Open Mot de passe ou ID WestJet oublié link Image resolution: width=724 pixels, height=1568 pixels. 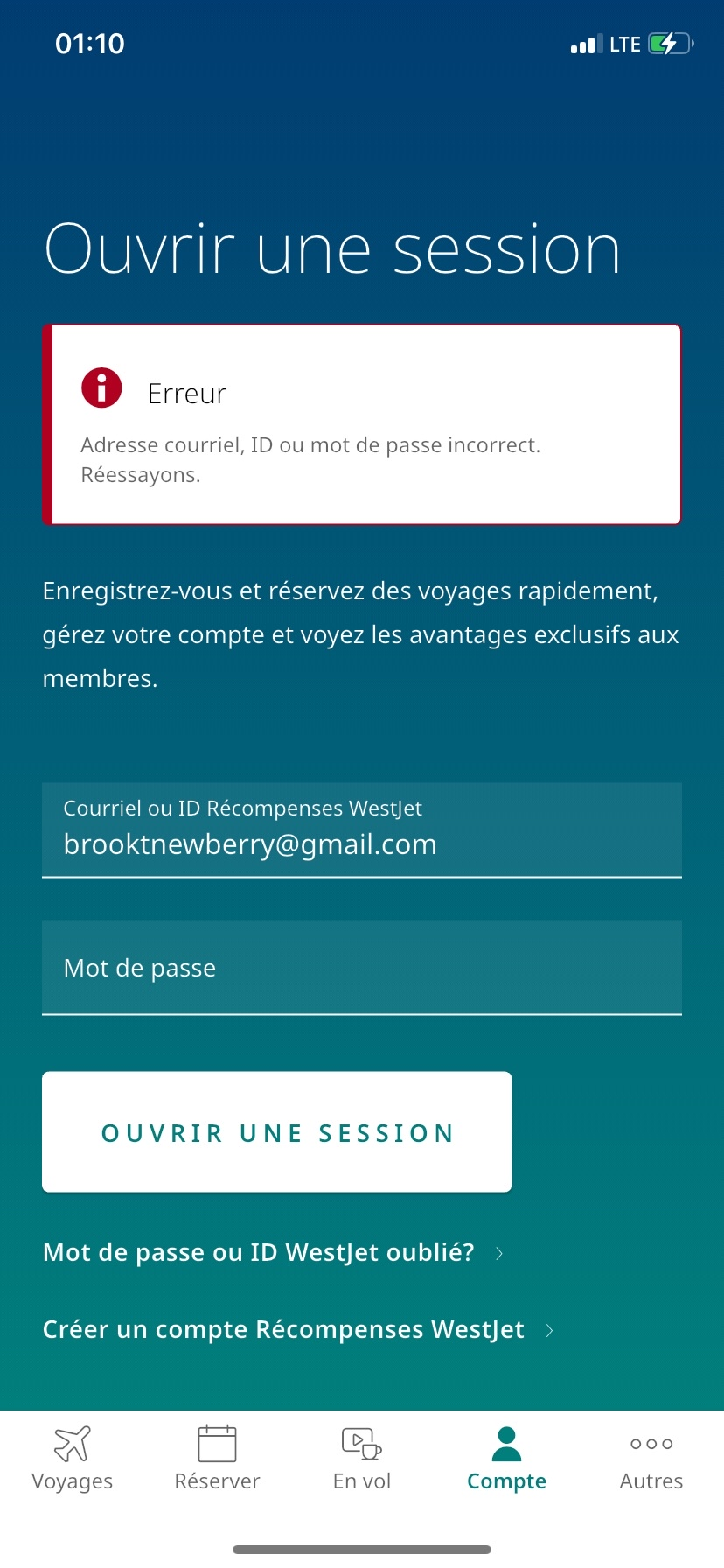(274, 1252)
